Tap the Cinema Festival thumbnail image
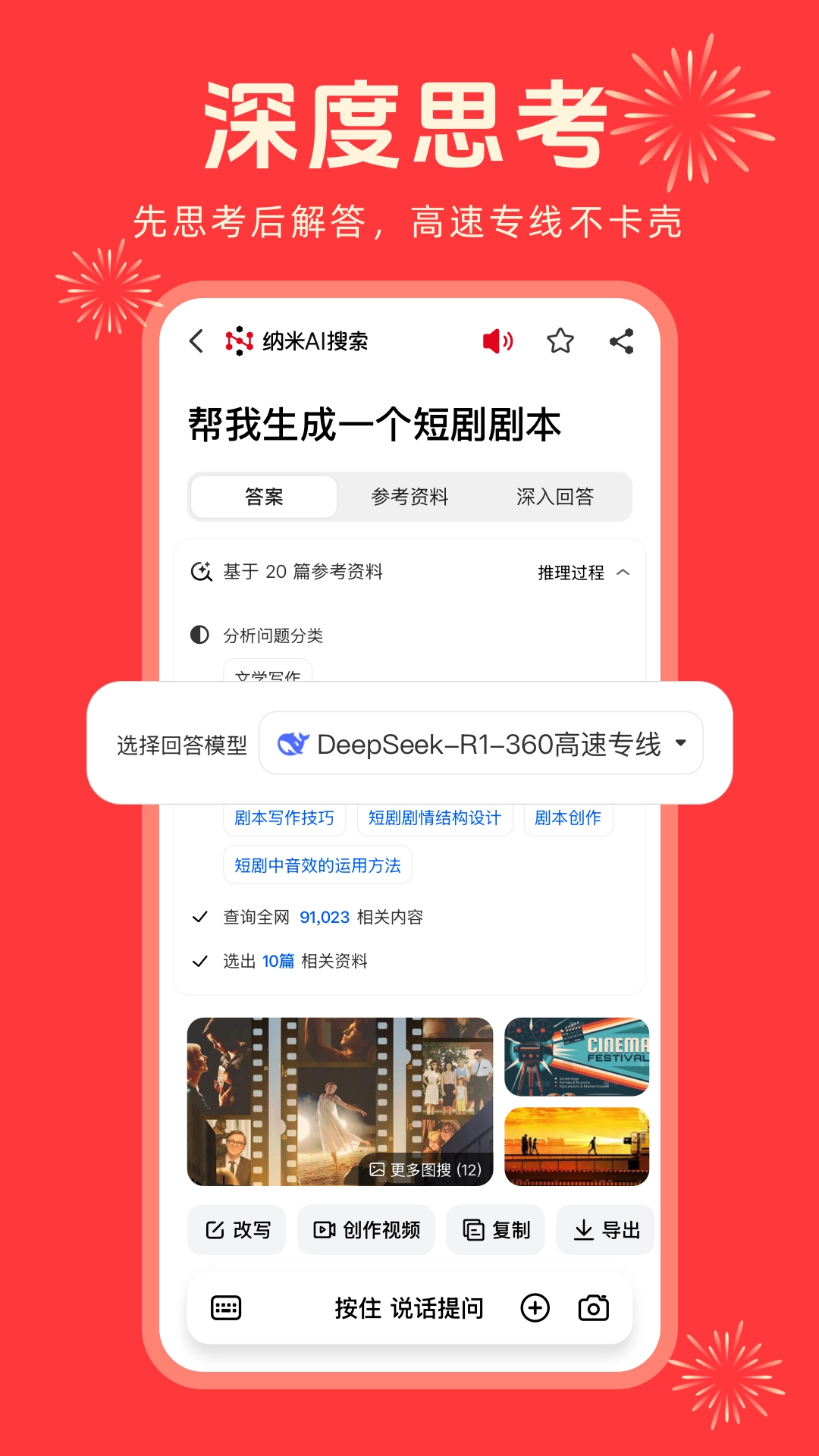This screenshot has width=819, height=1456. coord(576,1056)
